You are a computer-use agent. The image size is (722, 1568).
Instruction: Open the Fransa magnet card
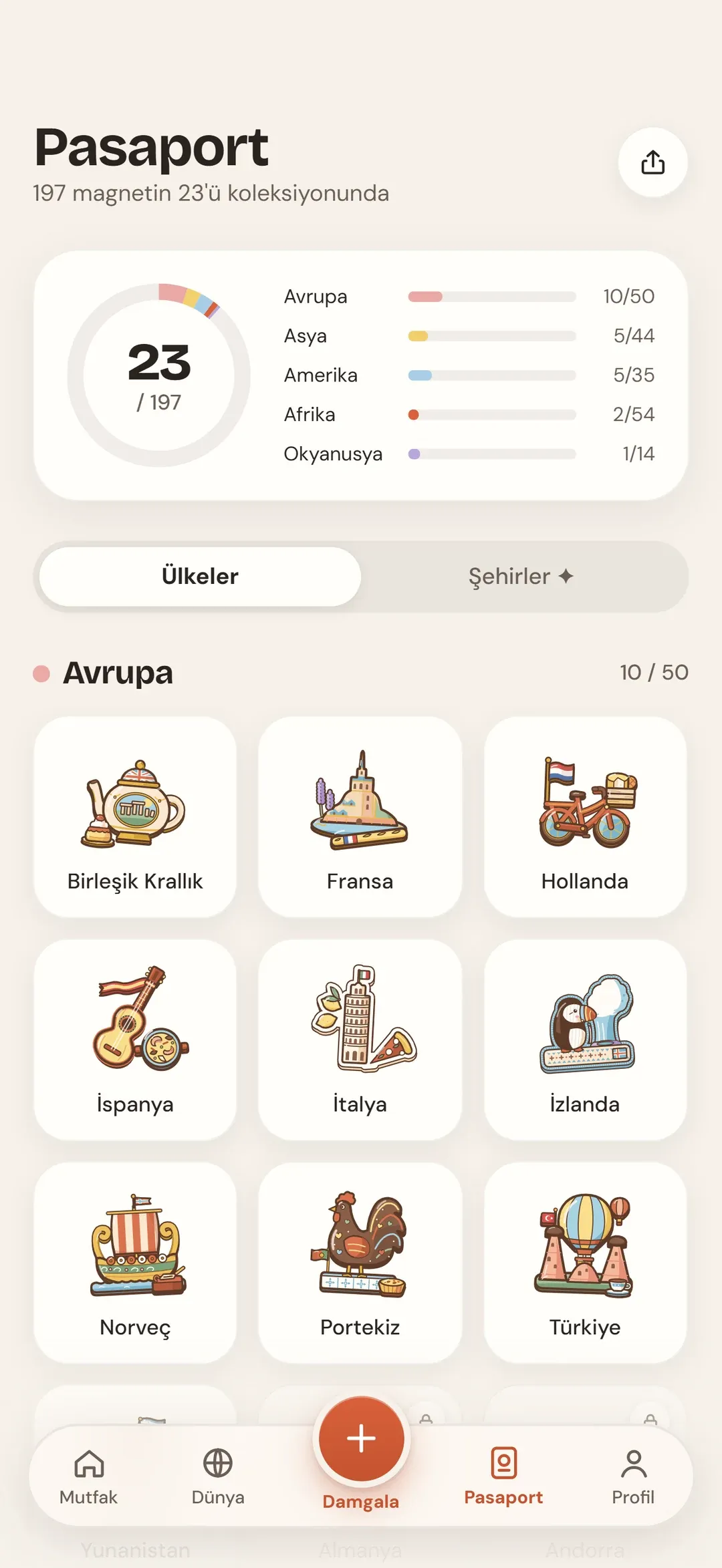[x=360, y=817]
